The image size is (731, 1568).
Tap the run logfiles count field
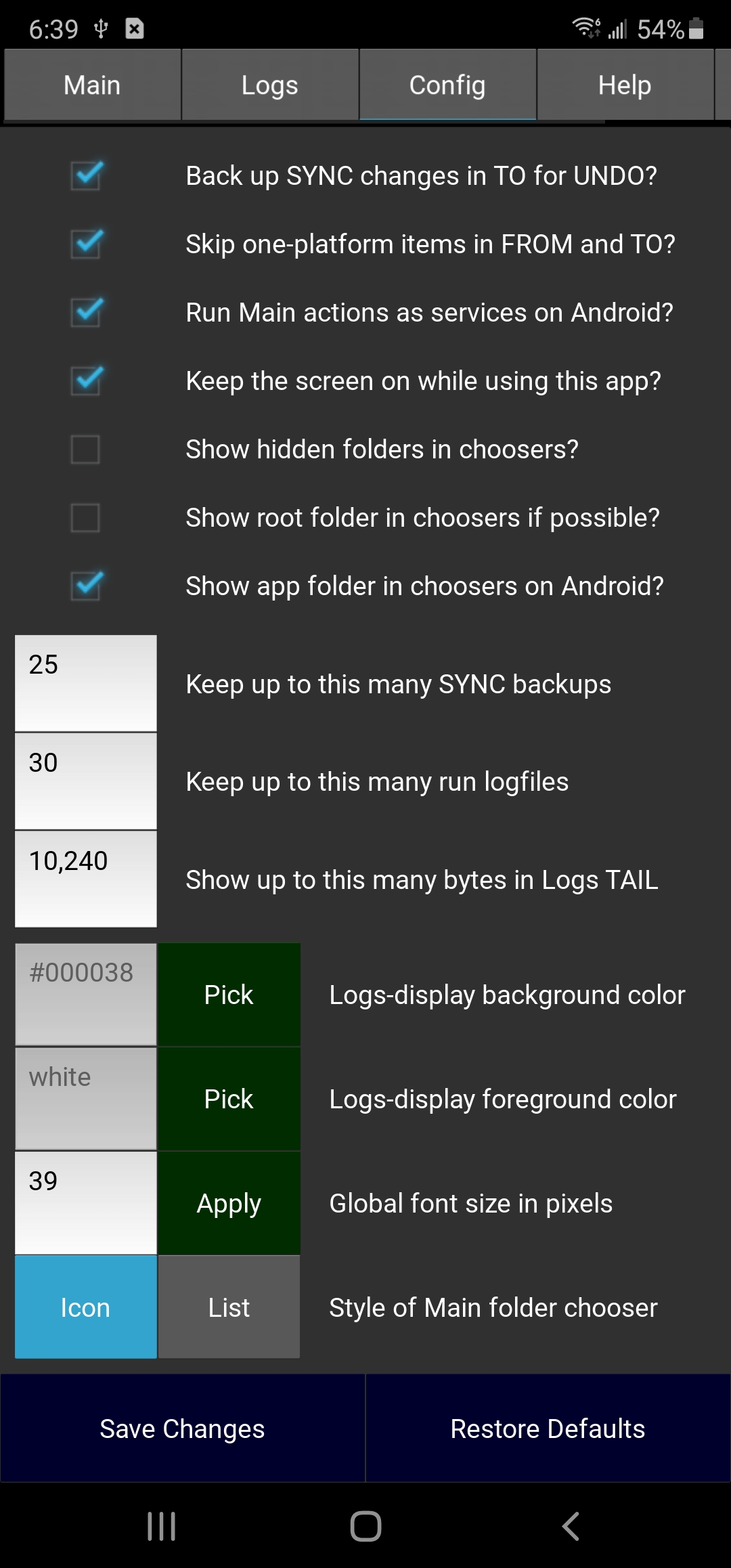pos(86,781)
